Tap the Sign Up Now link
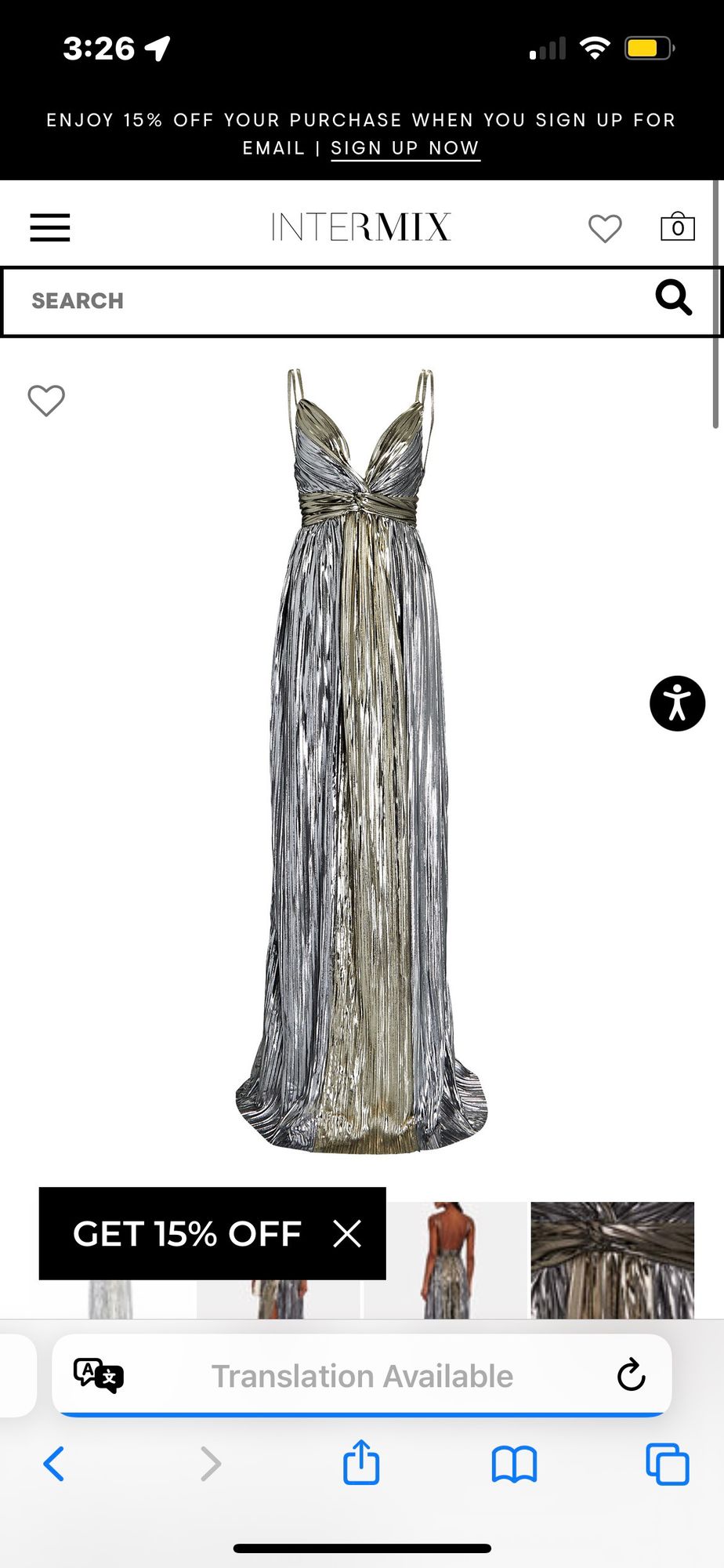This screenshot has height=1568, width=724. 404,148
